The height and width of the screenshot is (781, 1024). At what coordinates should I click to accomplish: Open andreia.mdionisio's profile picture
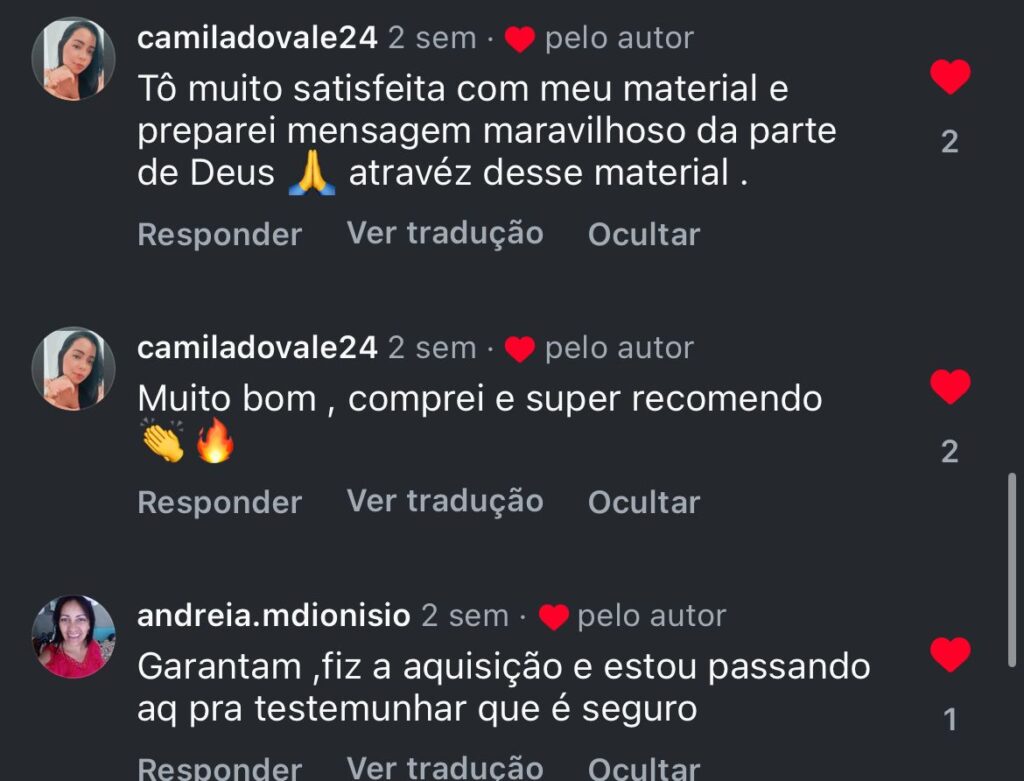(74, 637)
